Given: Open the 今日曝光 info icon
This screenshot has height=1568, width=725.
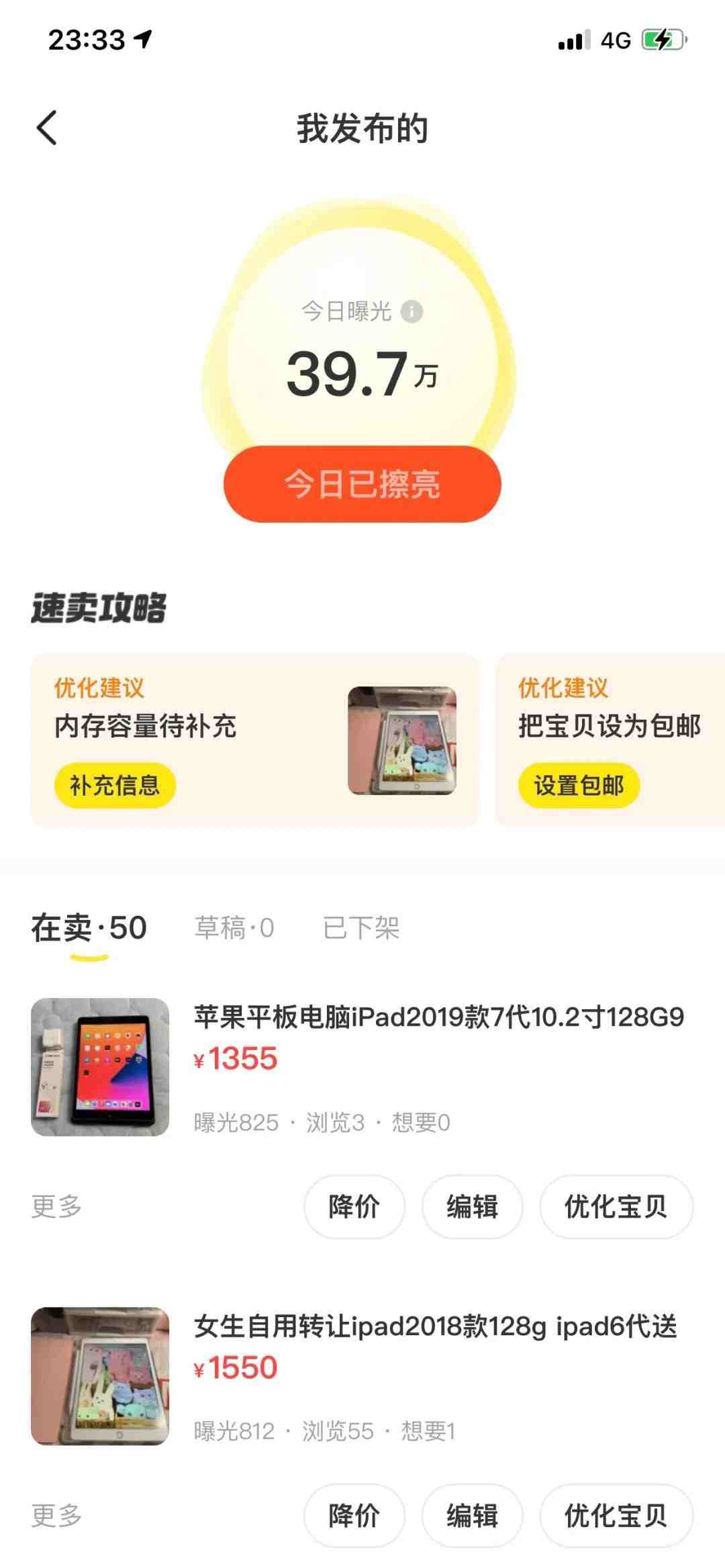Looking at the screenshot, I should pyautogui.click(x=412, y=311).
